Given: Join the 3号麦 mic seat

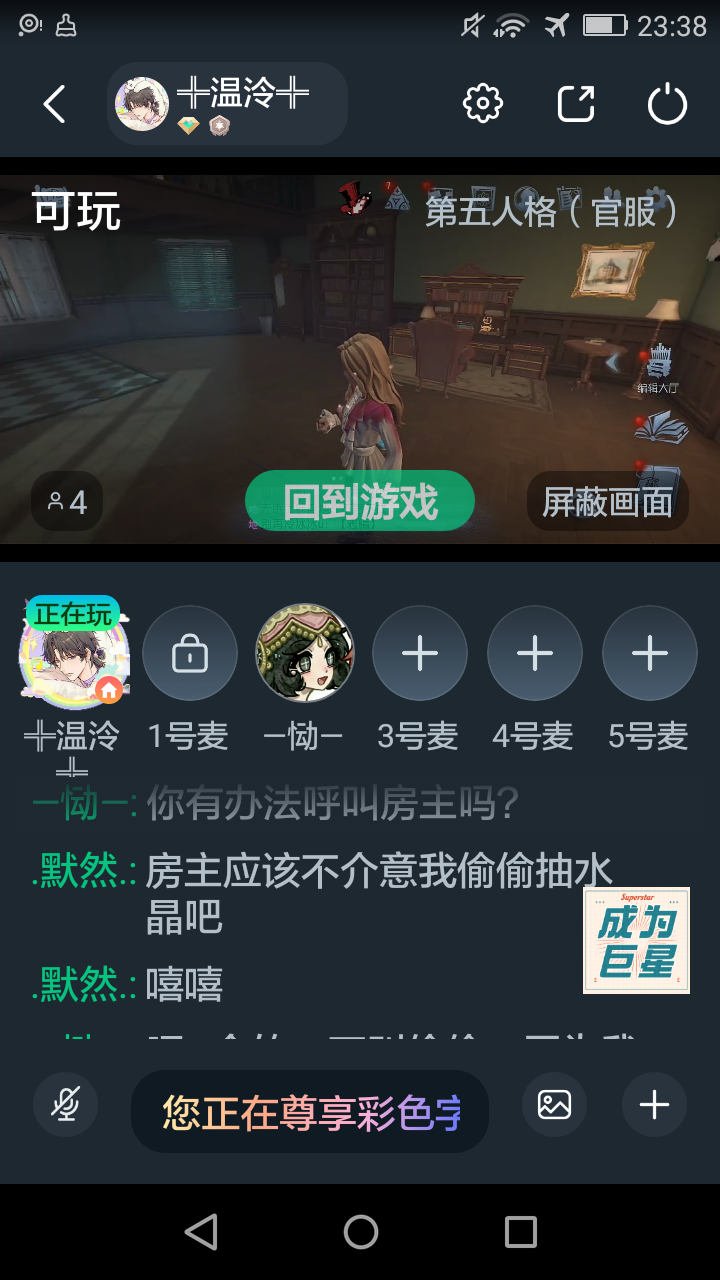Looking at the screenshot, I should [419, 654].
